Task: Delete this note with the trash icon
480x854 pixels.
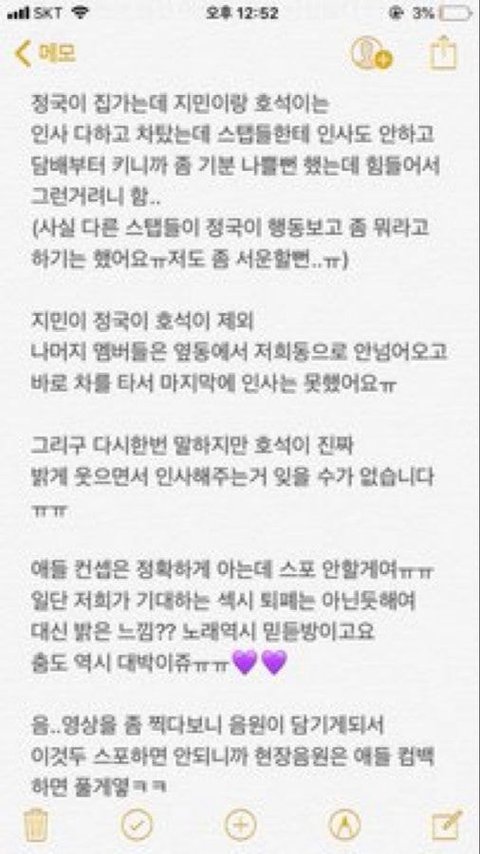Action: tap(37, 825)
